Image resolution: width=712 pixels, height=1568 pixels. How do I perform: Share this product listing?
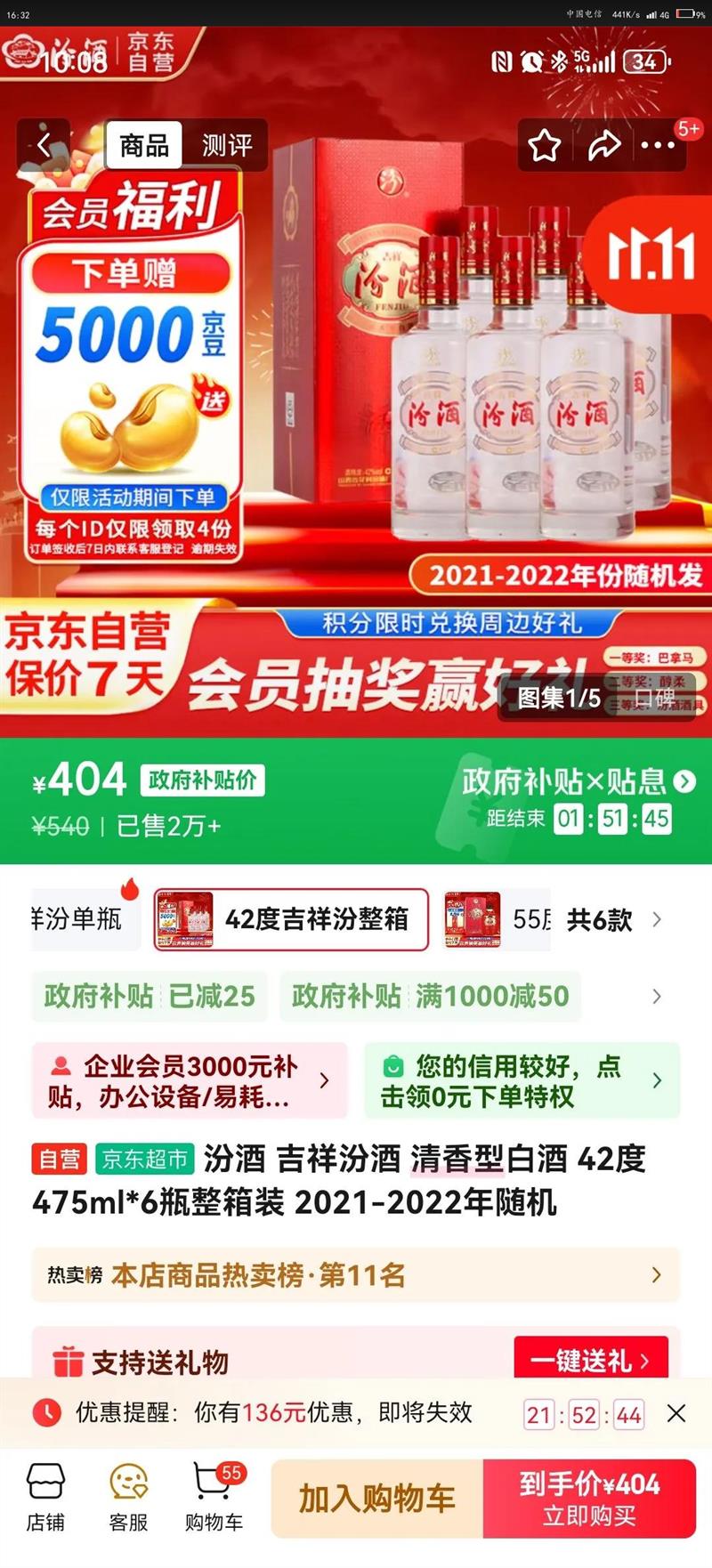pos(603,145)
